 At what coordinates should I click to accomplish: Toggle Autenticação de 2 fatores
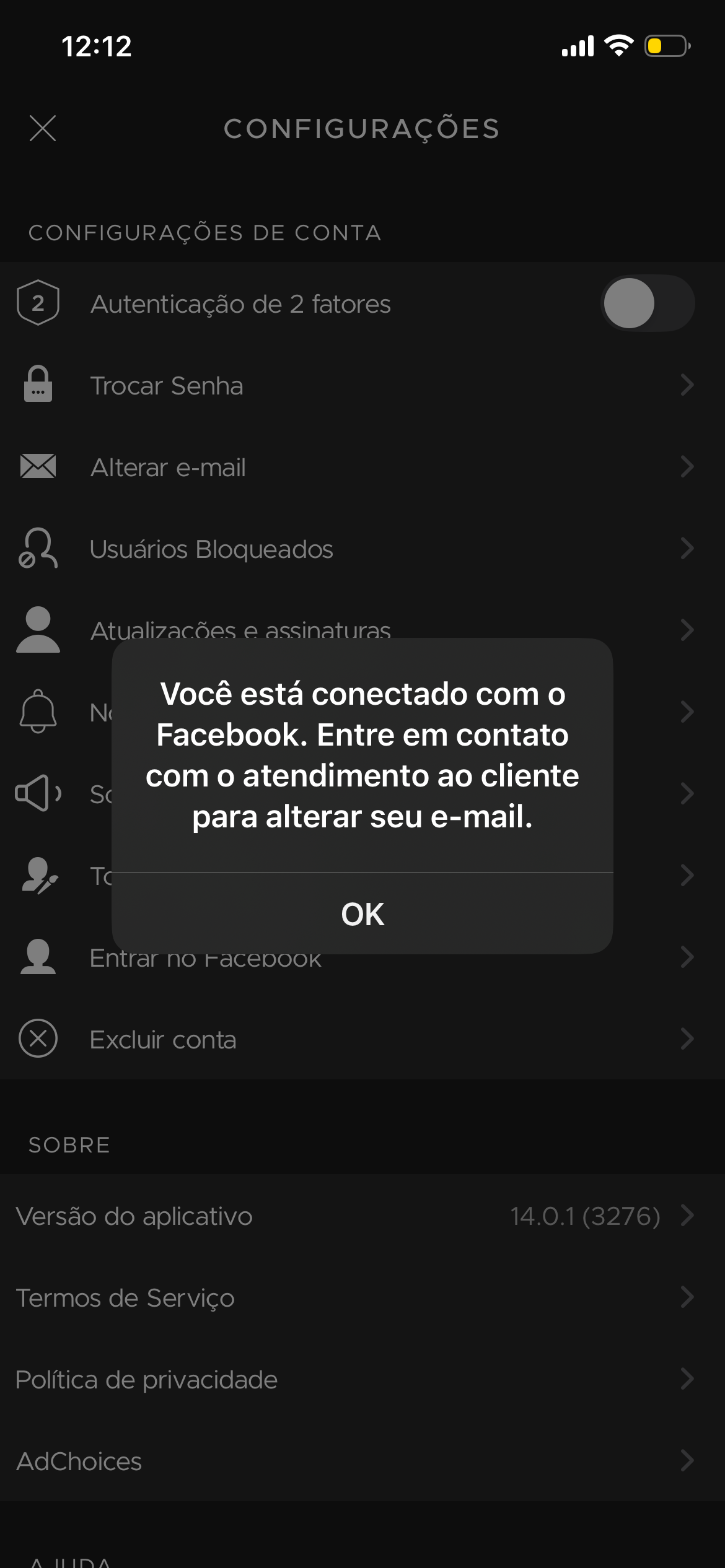[647, 303]
